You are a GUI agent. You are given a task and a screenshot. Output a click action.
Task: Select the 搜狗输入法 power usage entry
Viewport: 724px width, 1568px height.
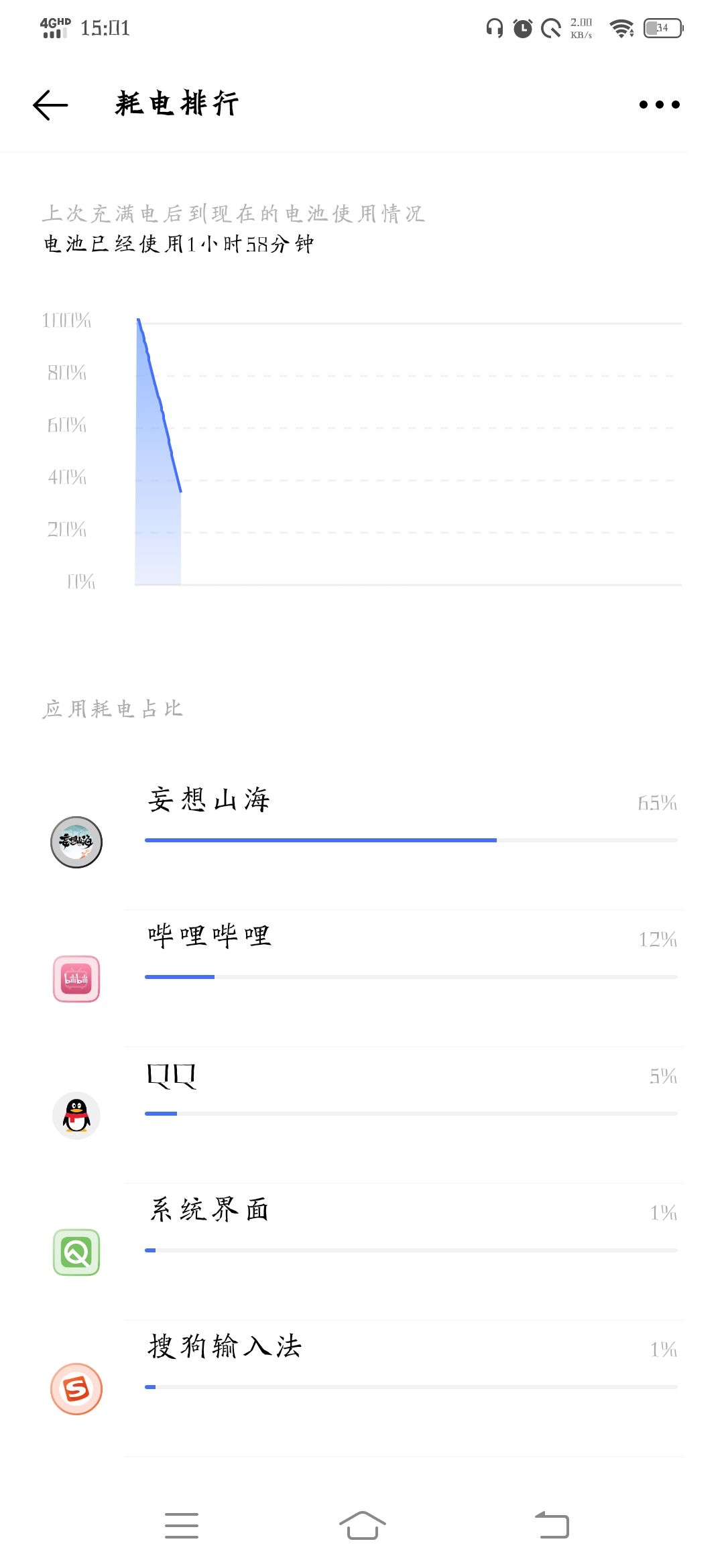tap(362, 1388)
